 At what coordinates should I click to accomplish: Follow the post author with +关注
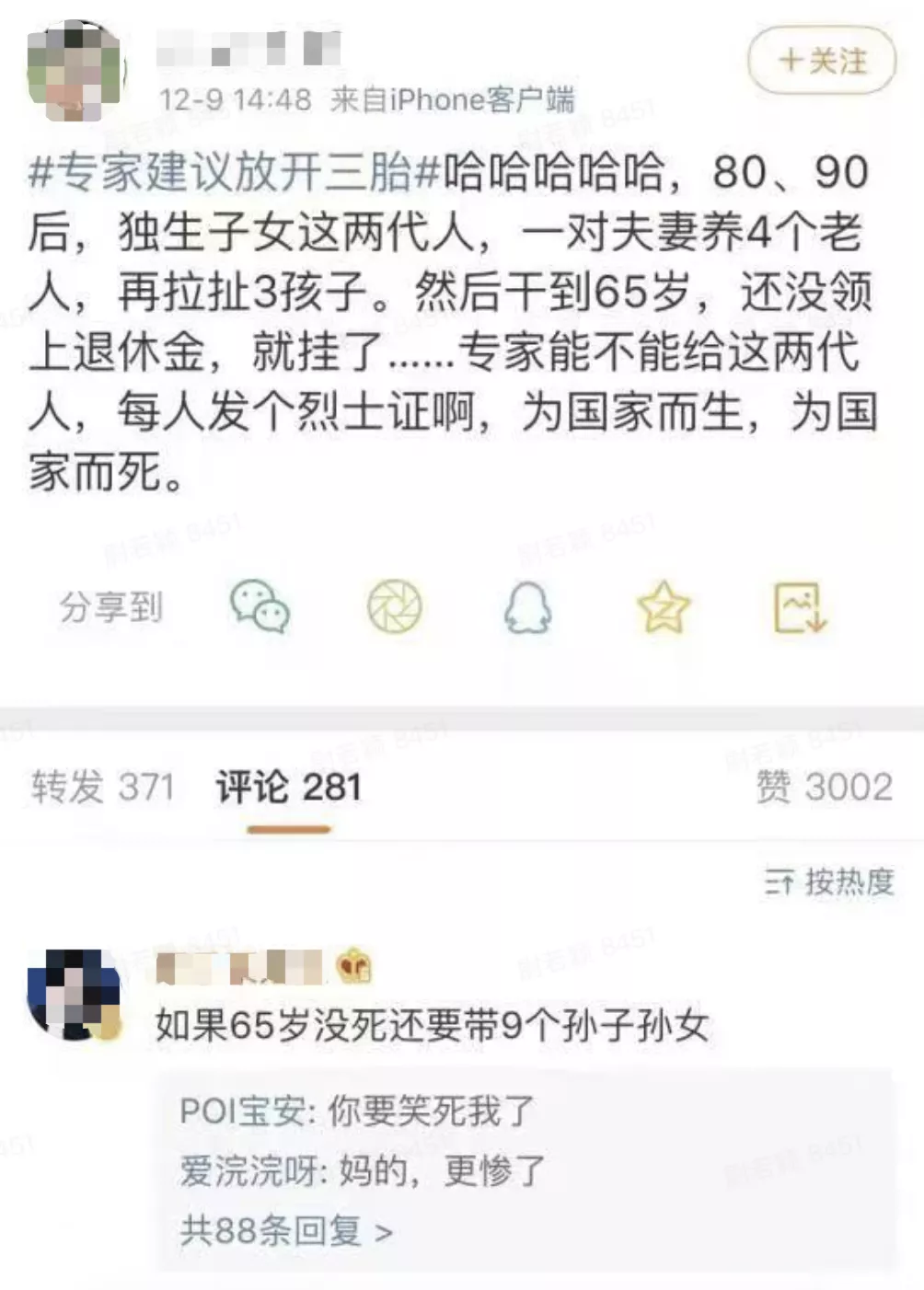[x=821, y=61]
